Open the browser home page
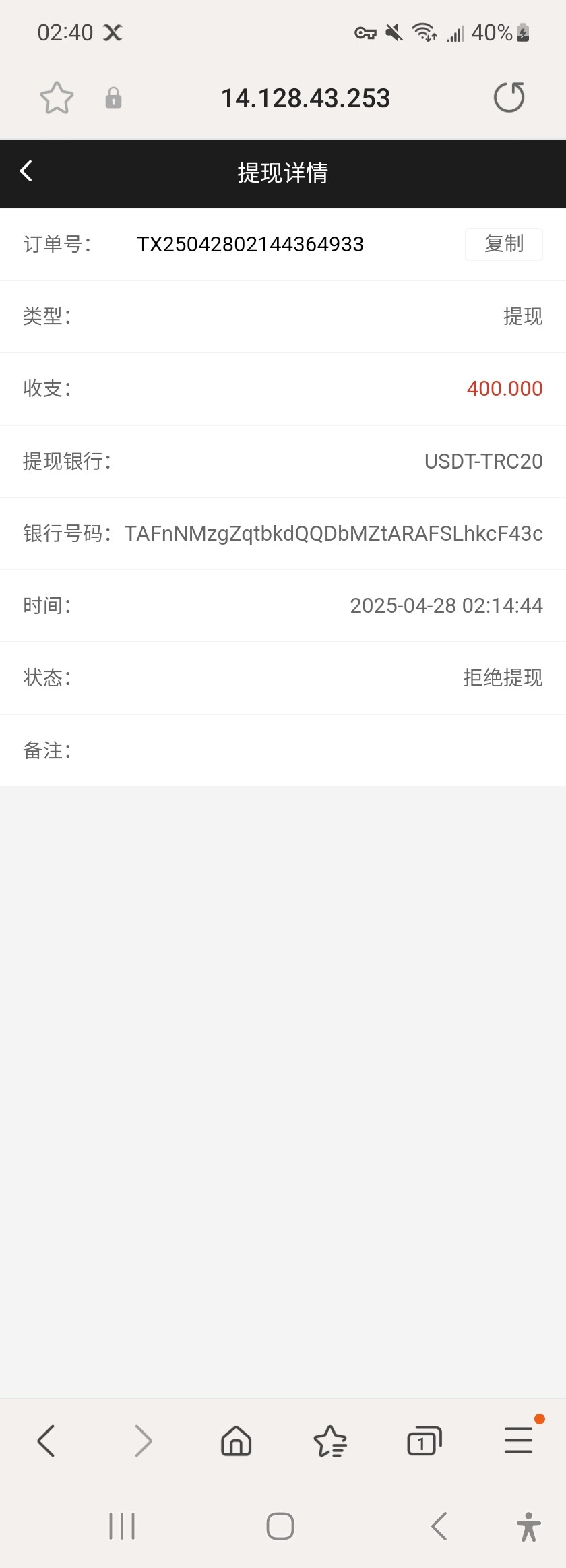Viewport: 566px width, 1568px height. pos(236,1441)
